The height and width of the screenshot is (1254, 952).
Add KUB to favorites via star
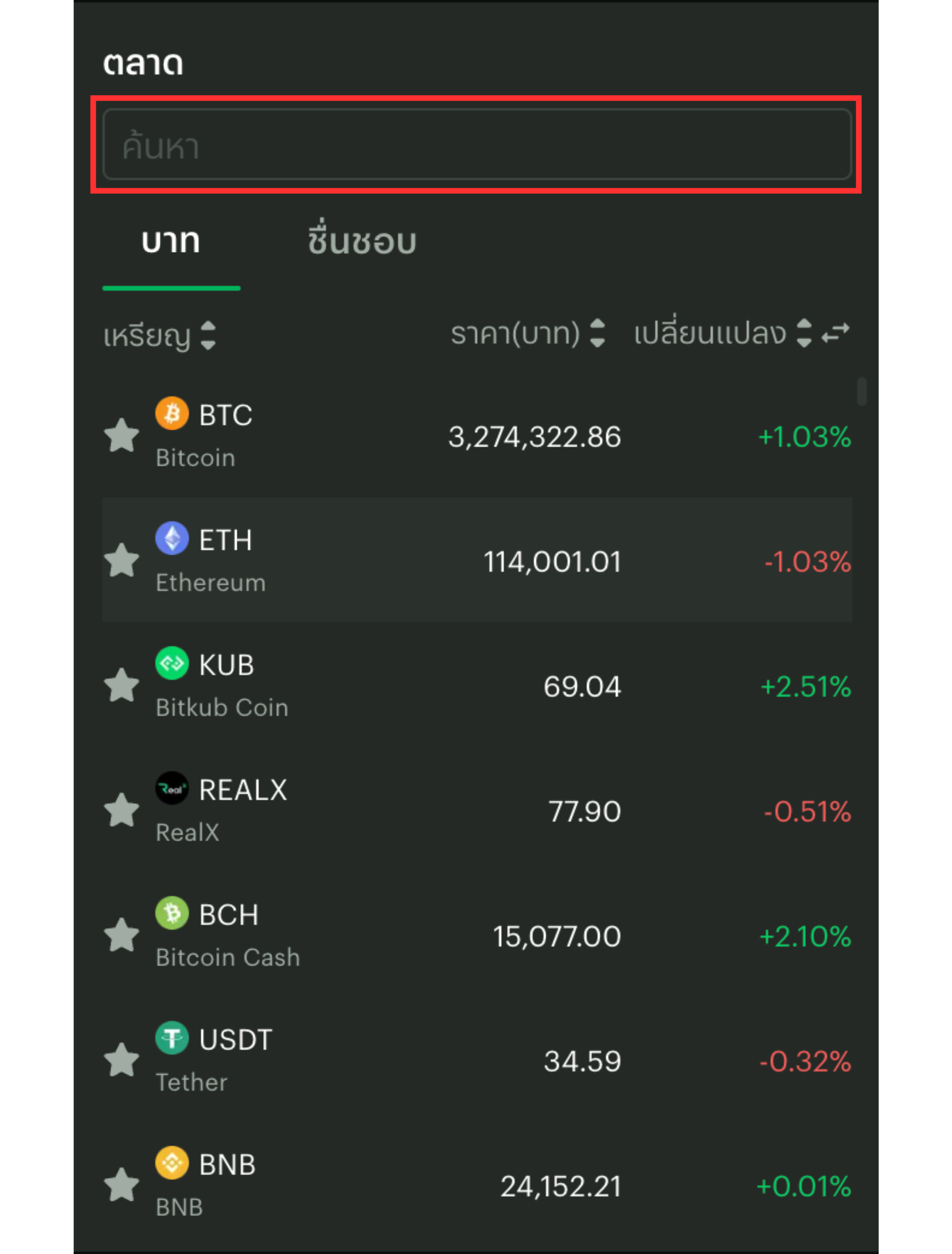pyautogui.click(x=122, y=685)
